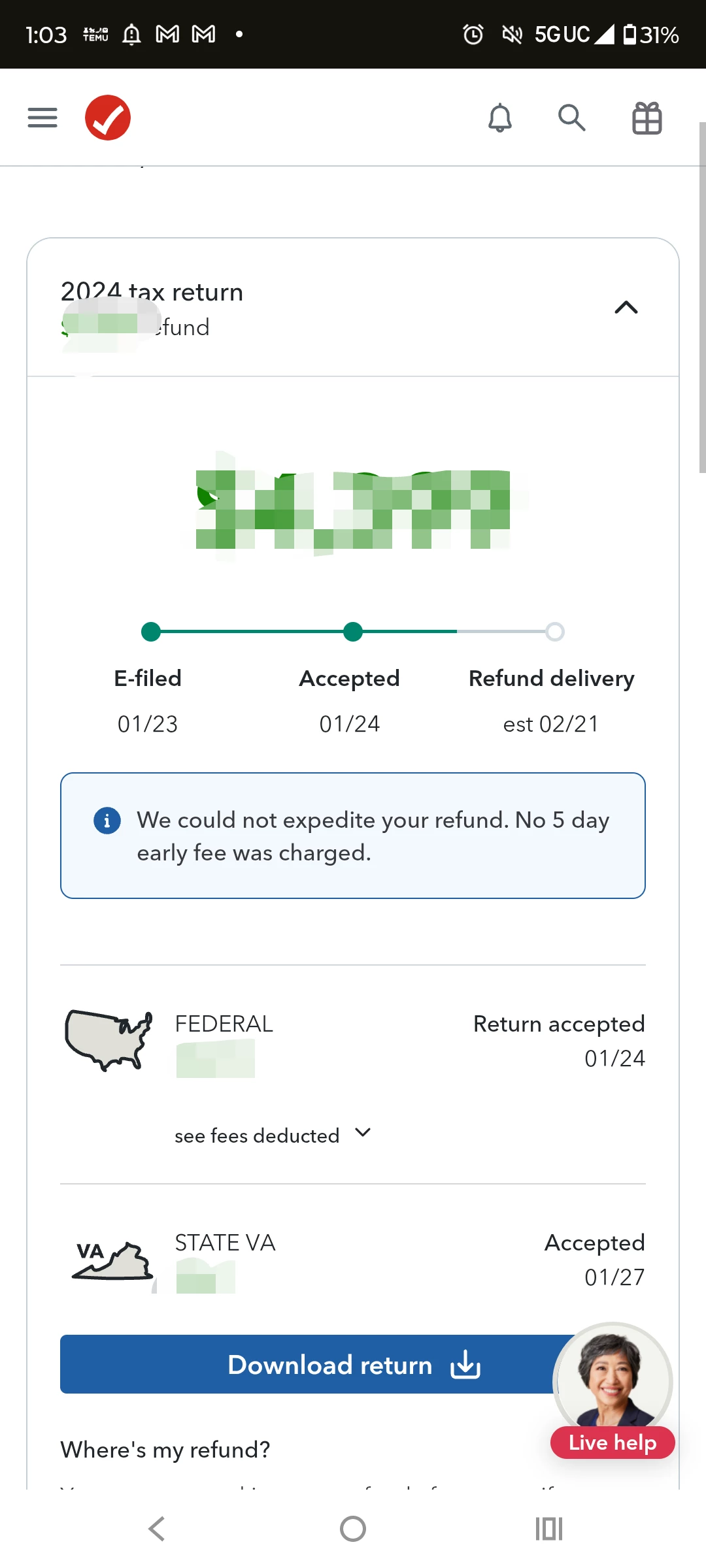Screen dimensions: 706x1568
Task: Expand see fees deducted
Action: pyautogui.click(x=273, y=1135)
